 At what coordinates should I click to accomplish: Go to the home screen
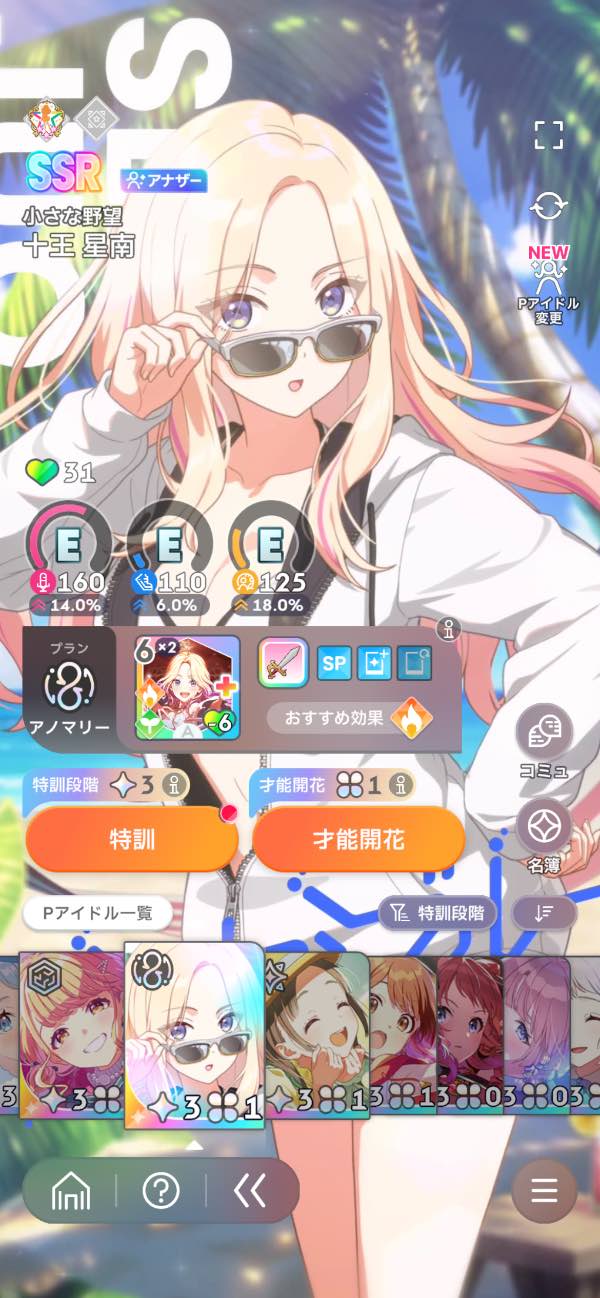[x=70, y=1190]
